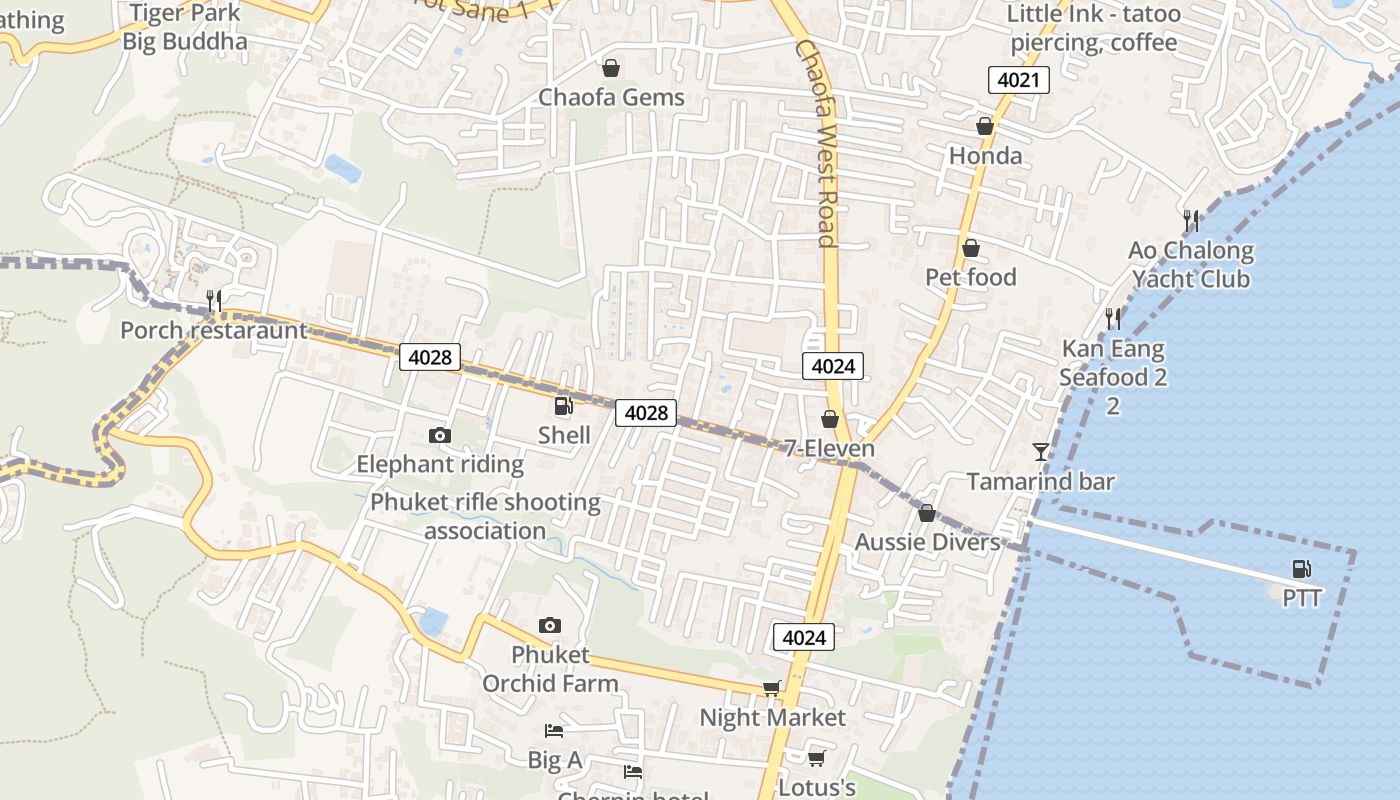The image size is (1400, 800).
Task: Open the Elephant riding place marker
Action: (439, 435)
